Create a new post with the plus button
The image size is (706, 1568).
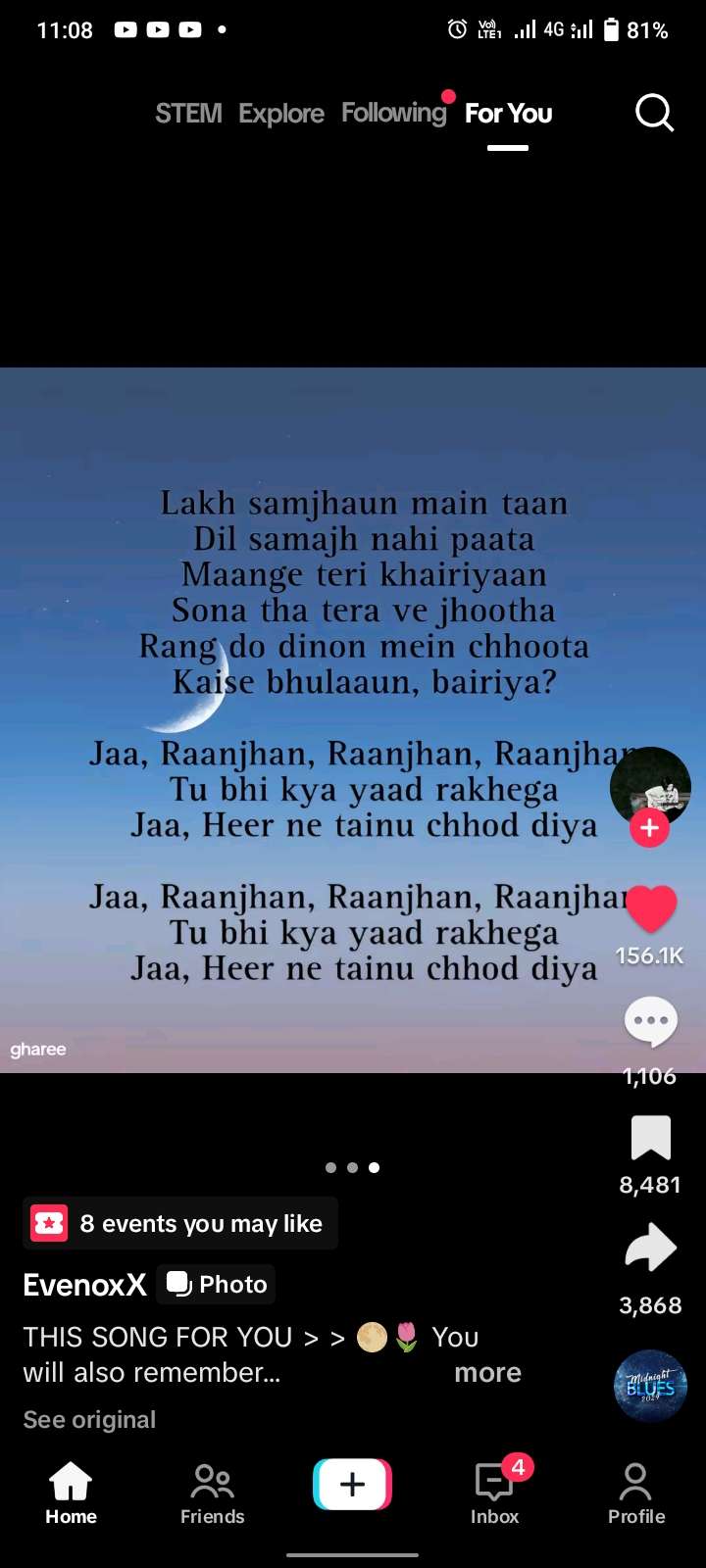(352, 1485)
